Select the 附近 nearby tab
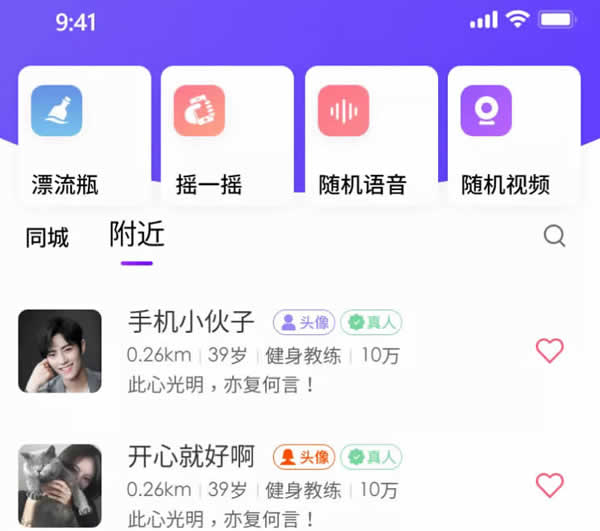 [137, 236]
